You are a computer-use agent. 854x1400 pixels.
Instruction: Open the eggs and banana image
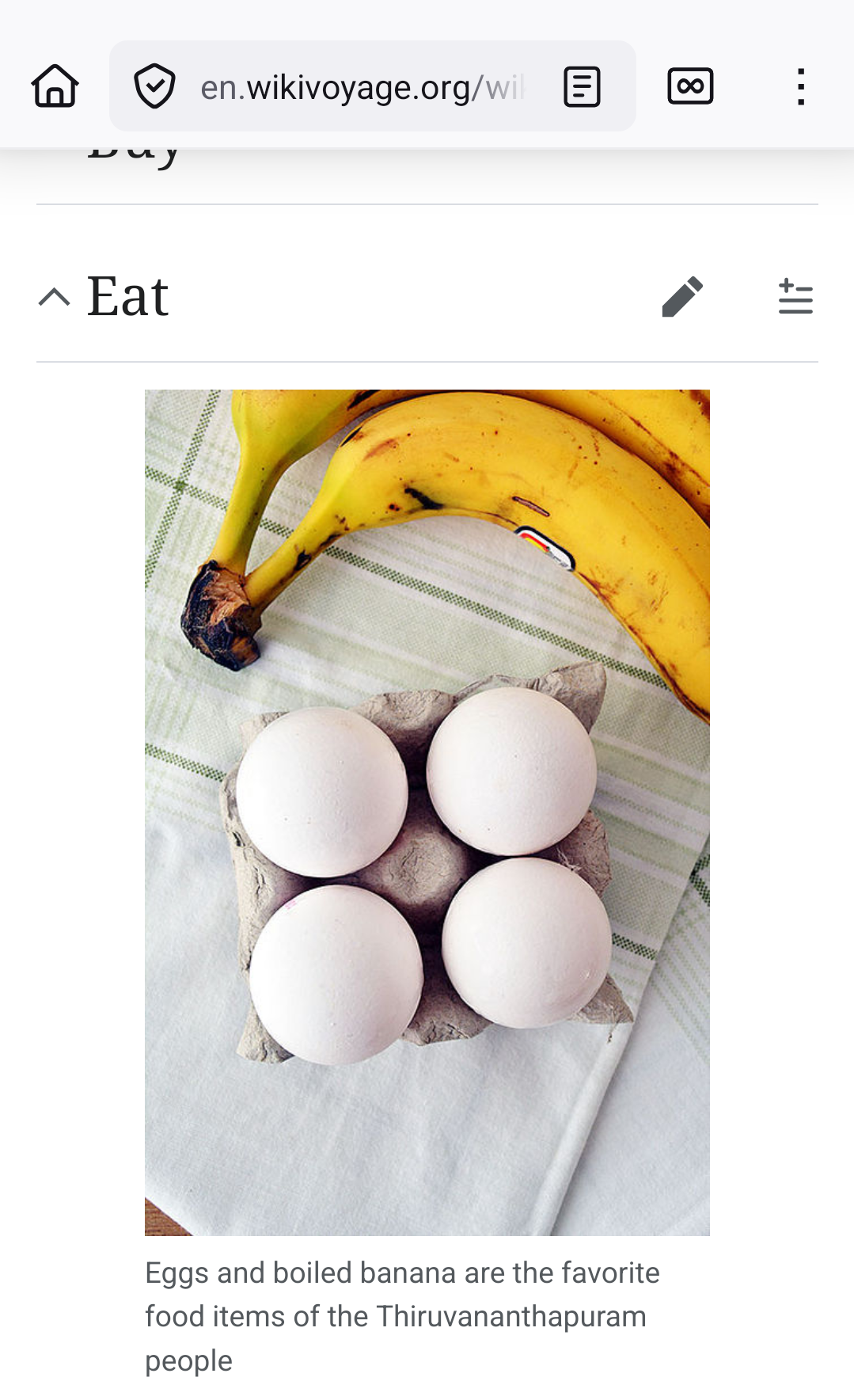tap(427, 812)
